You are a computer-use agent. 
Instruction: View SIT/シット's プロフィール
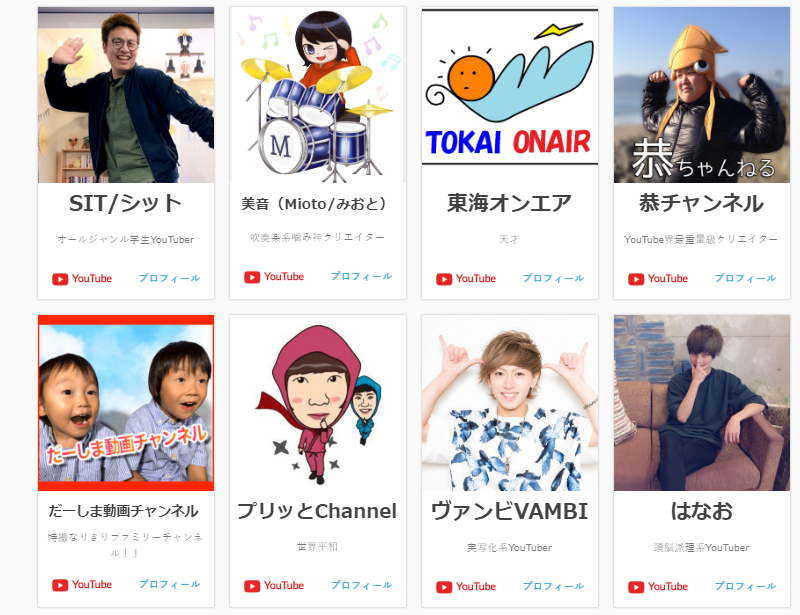click(169, 278)
